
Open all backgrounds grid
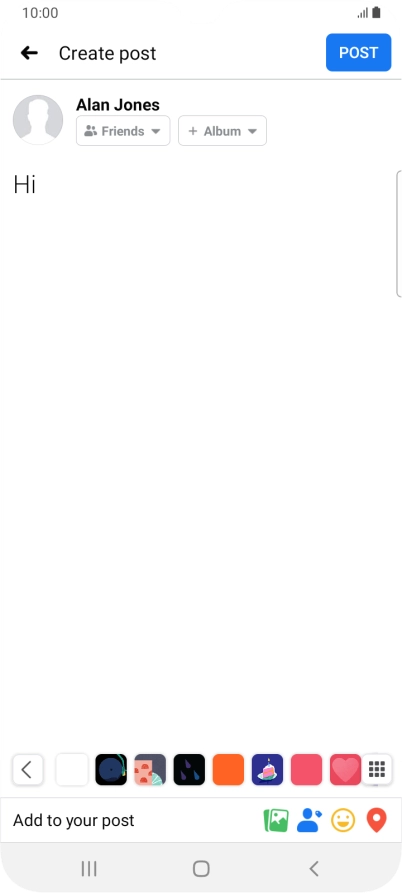[377, 769]
